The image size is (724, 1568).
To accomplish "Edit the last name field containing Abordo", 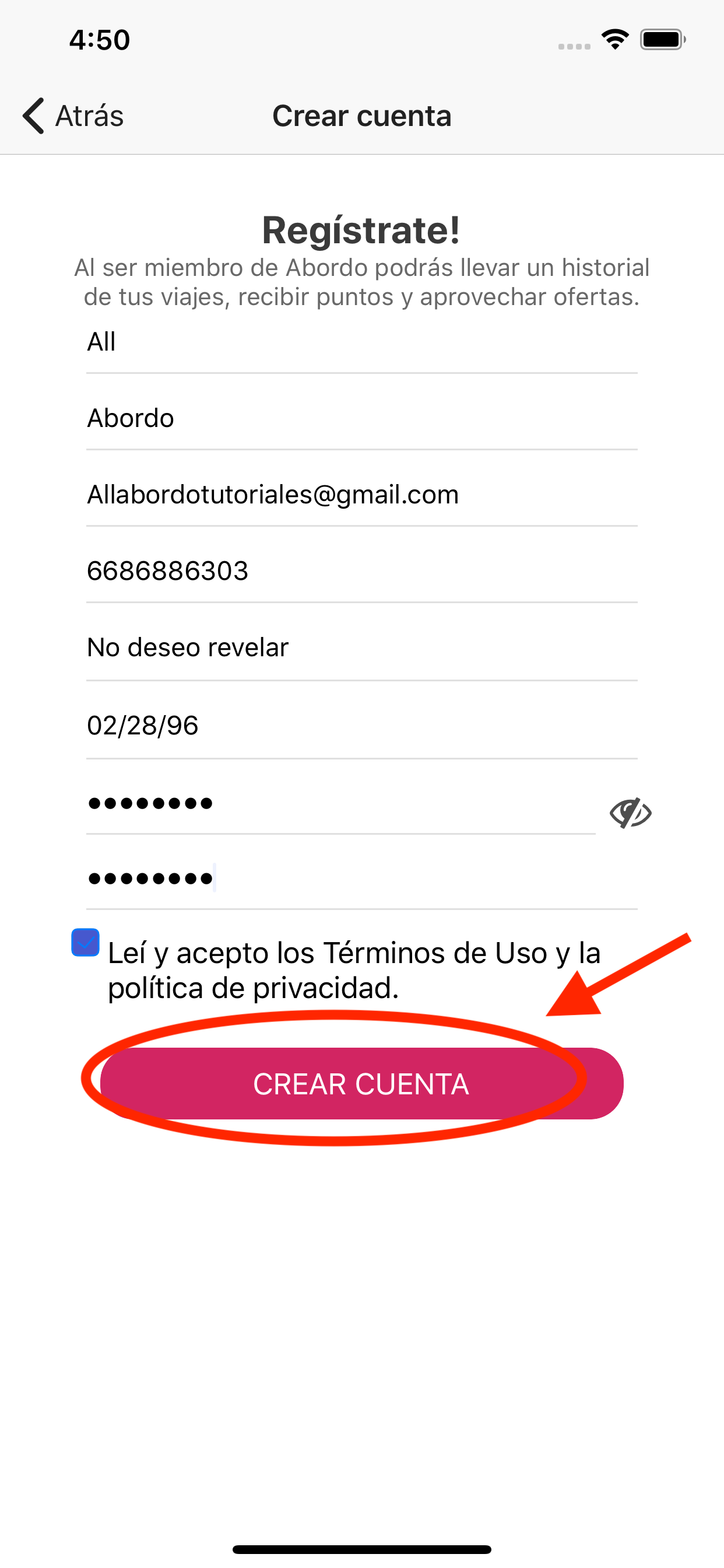I will coord(361,419).
